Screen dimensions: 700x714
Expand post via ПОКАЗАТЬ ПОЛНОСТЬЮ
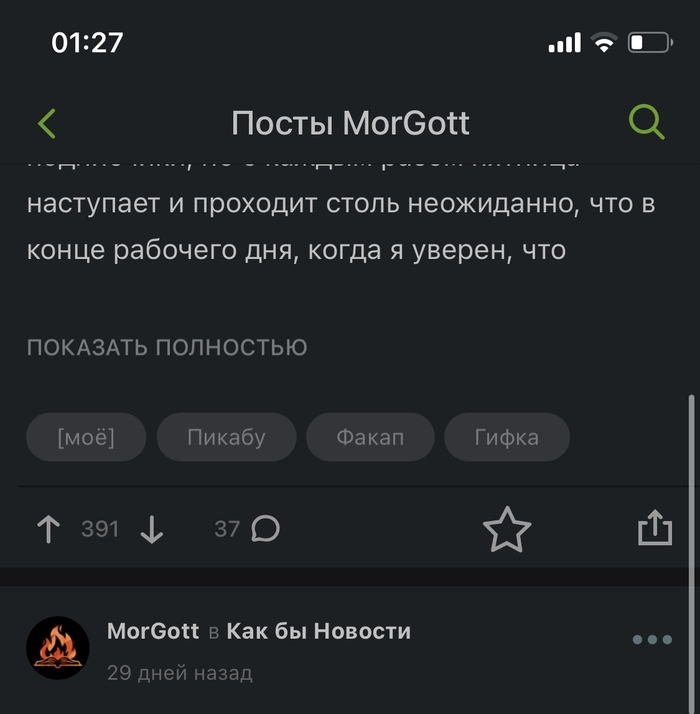click(167, 348)
